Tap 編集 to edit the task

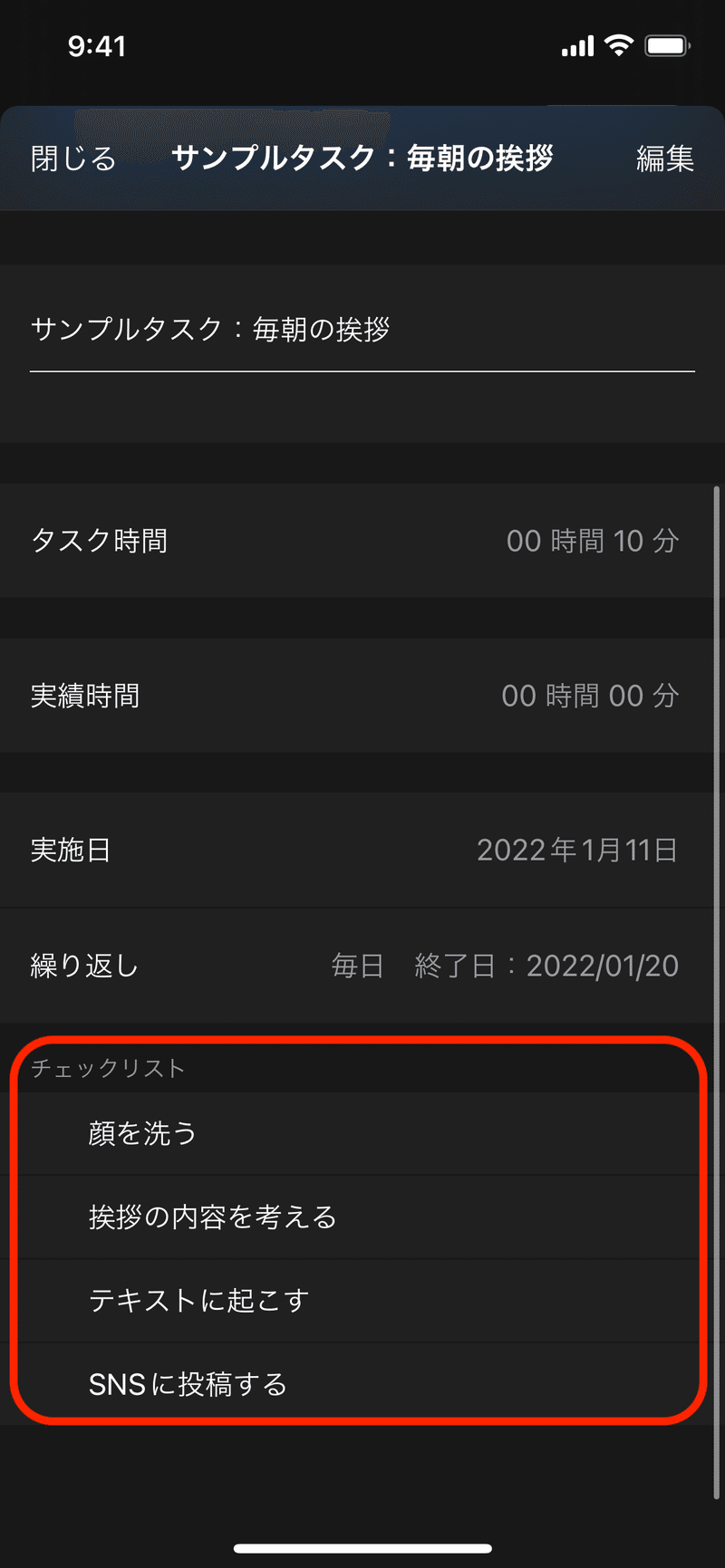tap(665, 159)
